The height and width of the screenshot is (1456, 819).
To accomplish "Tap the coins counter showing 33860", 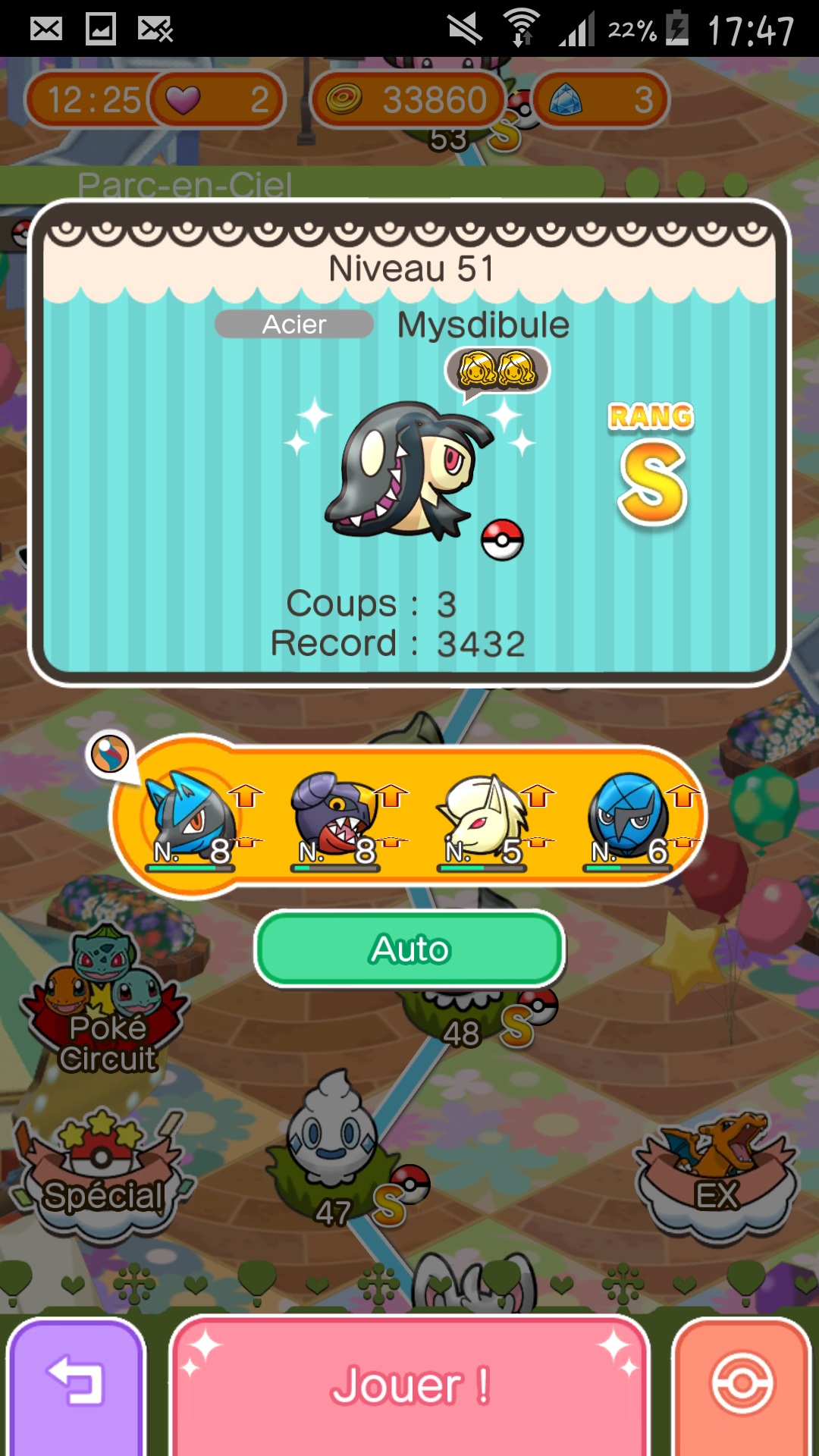I will coord(409,99).
